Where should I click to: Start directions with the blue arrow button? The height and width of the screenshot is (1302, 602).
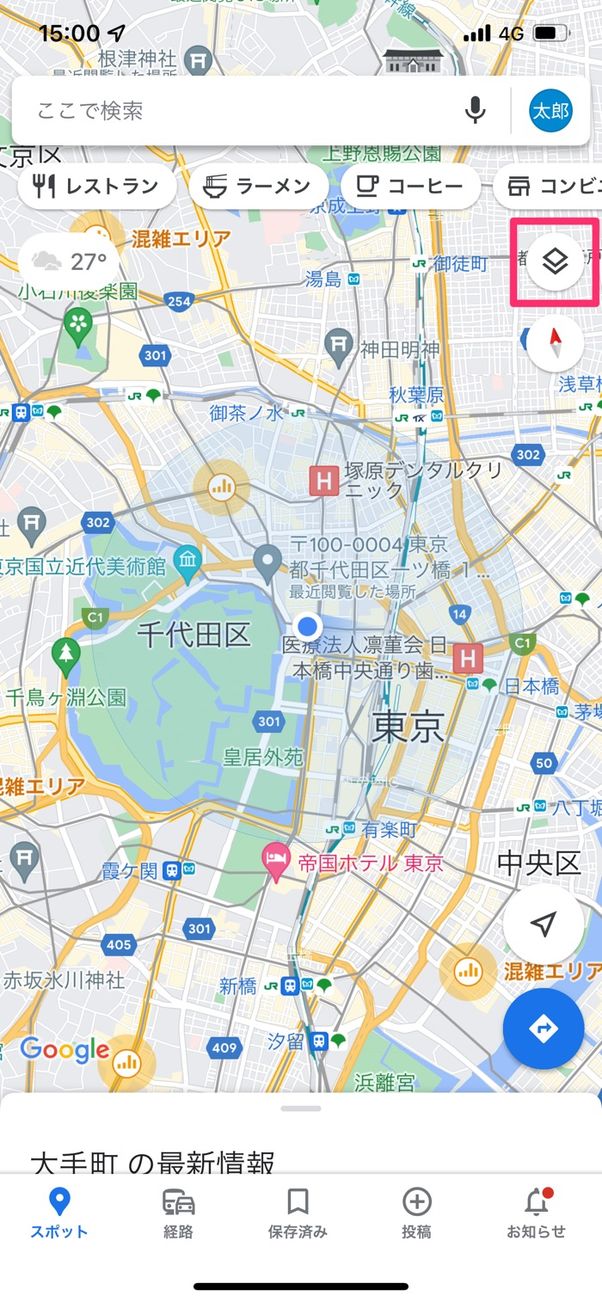(x=543, y=1029)
